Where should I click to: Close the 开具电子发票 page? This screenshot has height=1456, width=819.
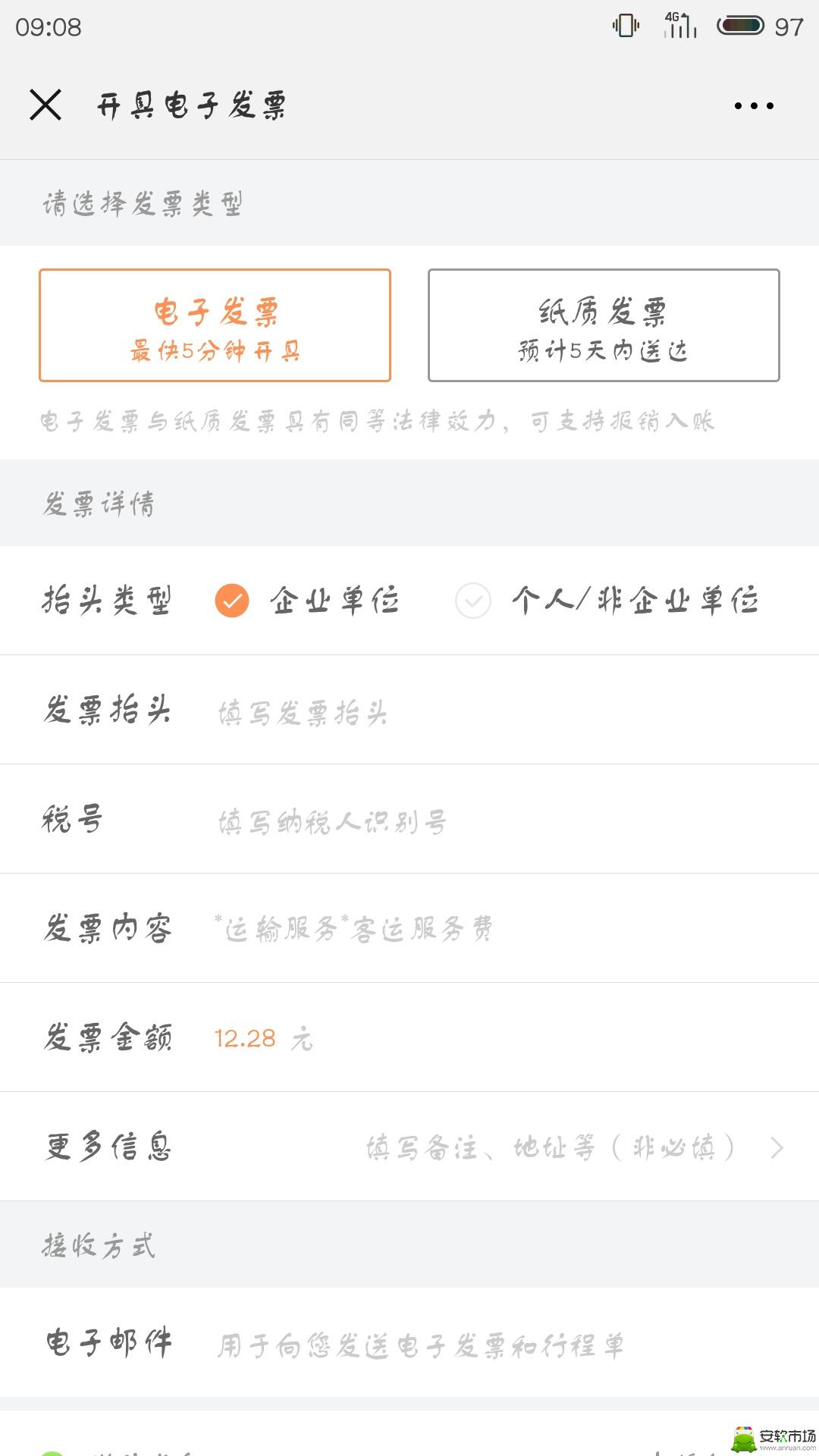(x=45, y=105)
